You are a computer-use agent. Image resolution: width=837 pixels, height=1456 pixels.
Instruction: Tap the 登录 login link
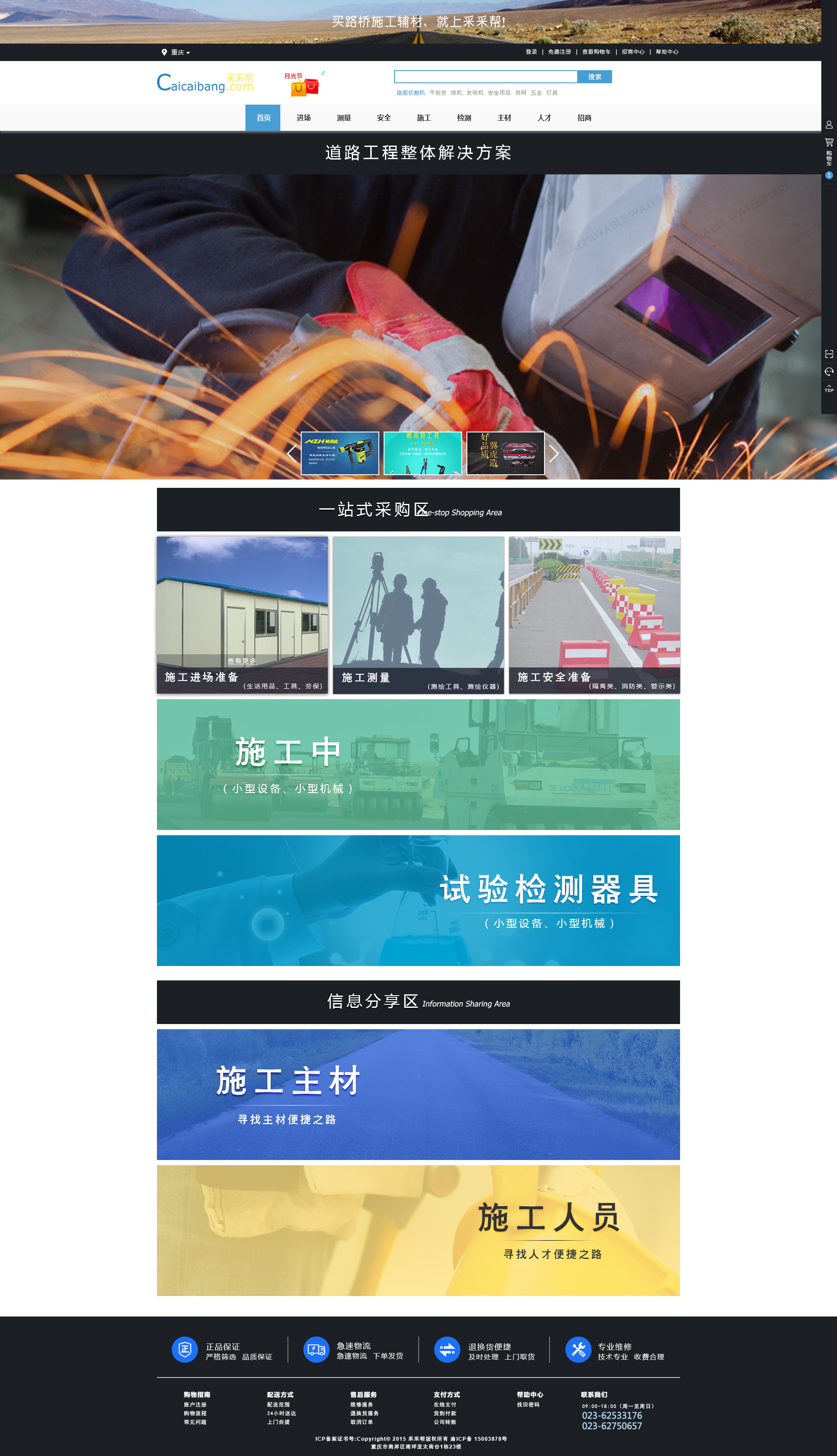click(531, 52)
